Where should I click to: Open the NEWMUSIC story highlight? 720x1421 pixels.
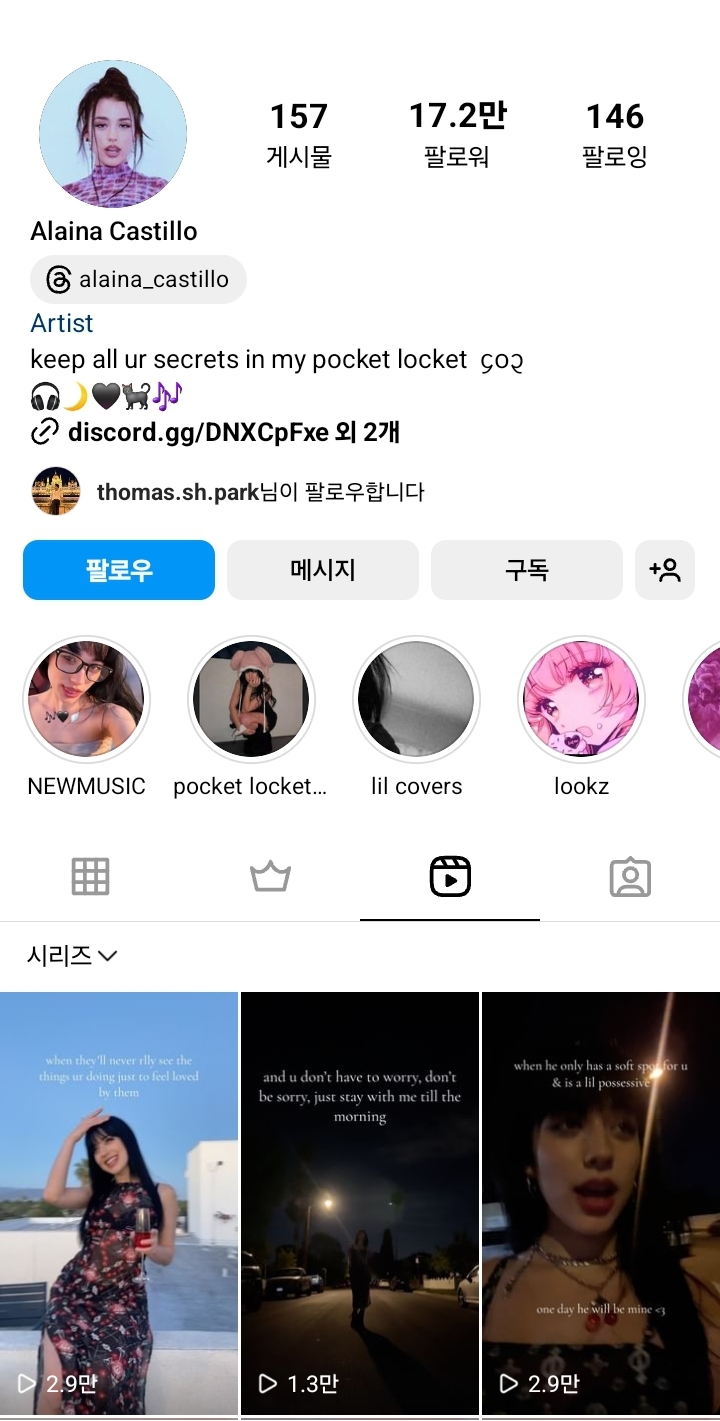click(x=86, y=699)
